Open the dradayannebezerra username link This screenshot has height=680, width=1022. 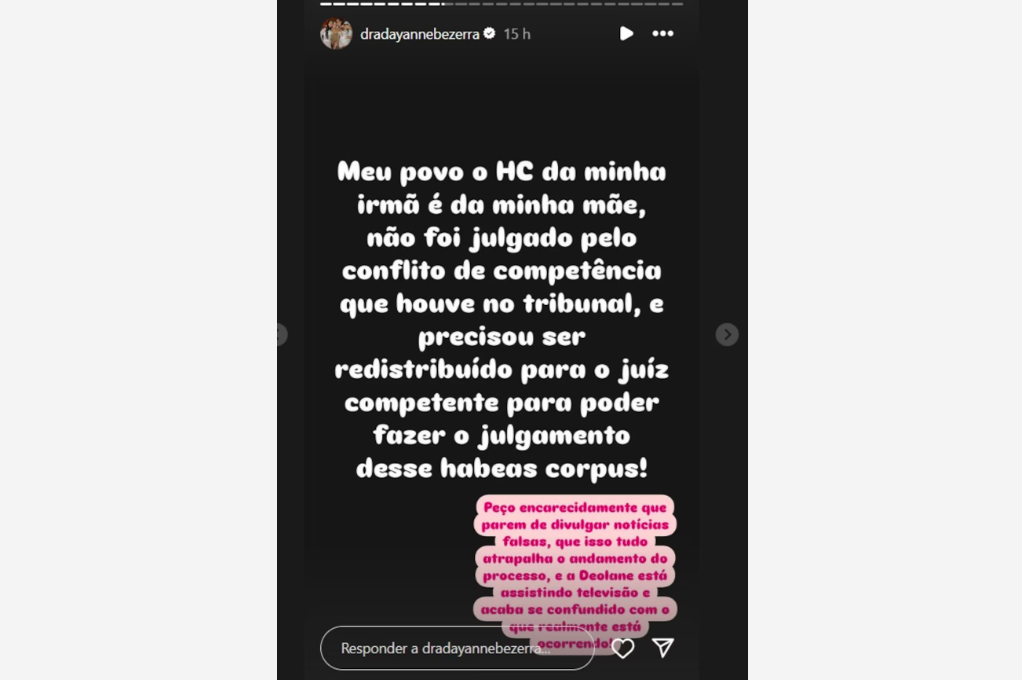419,34
